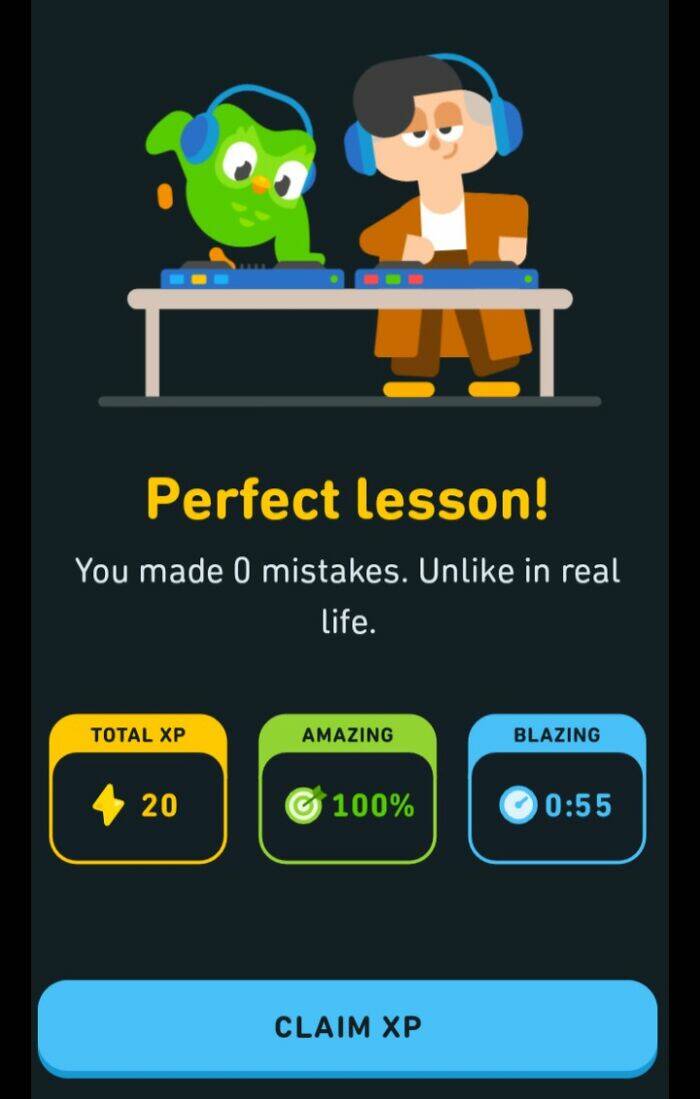
Task: Tap the Claim XP button
Action: (x=348, y=1026)
